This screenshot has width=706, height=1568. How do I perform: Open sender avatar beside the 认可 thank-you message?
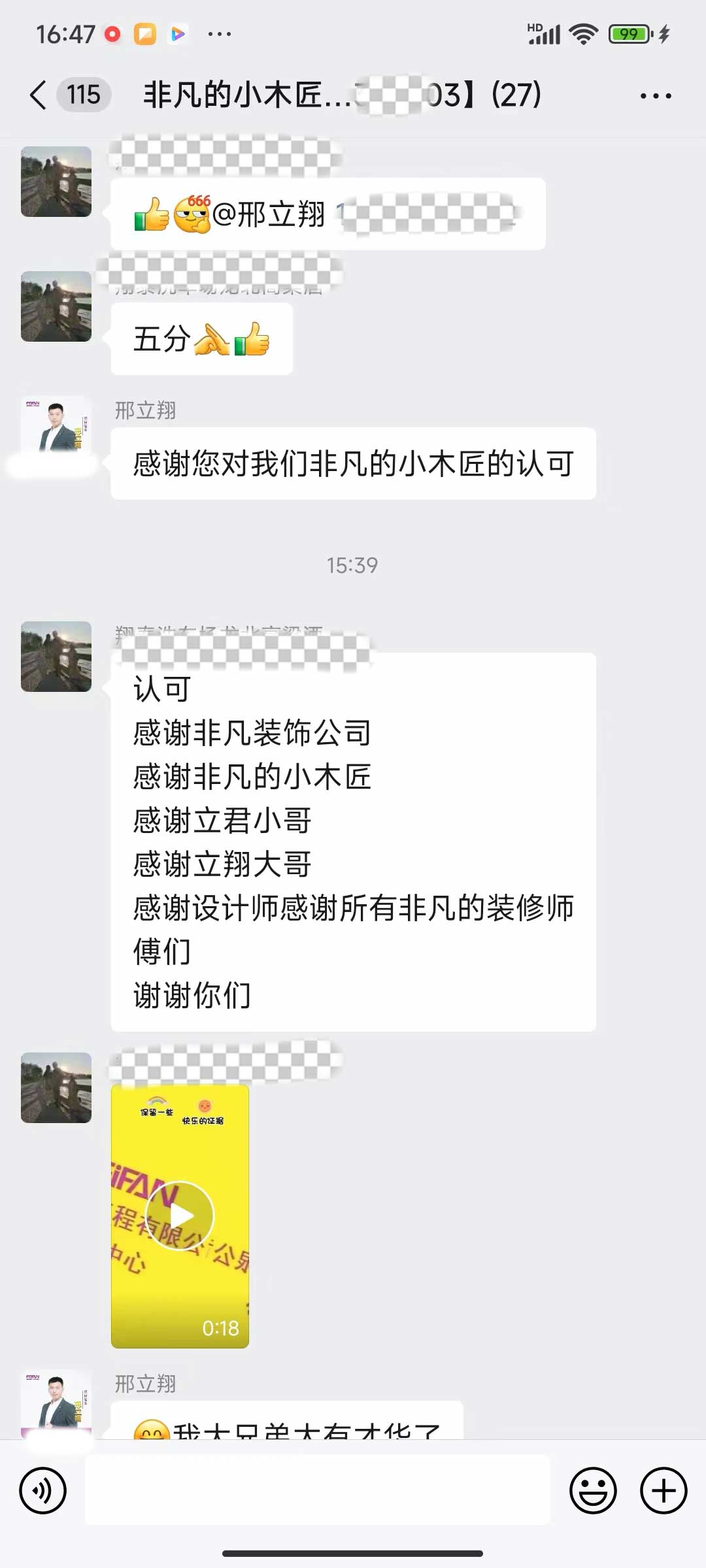(x=56, y=657)
